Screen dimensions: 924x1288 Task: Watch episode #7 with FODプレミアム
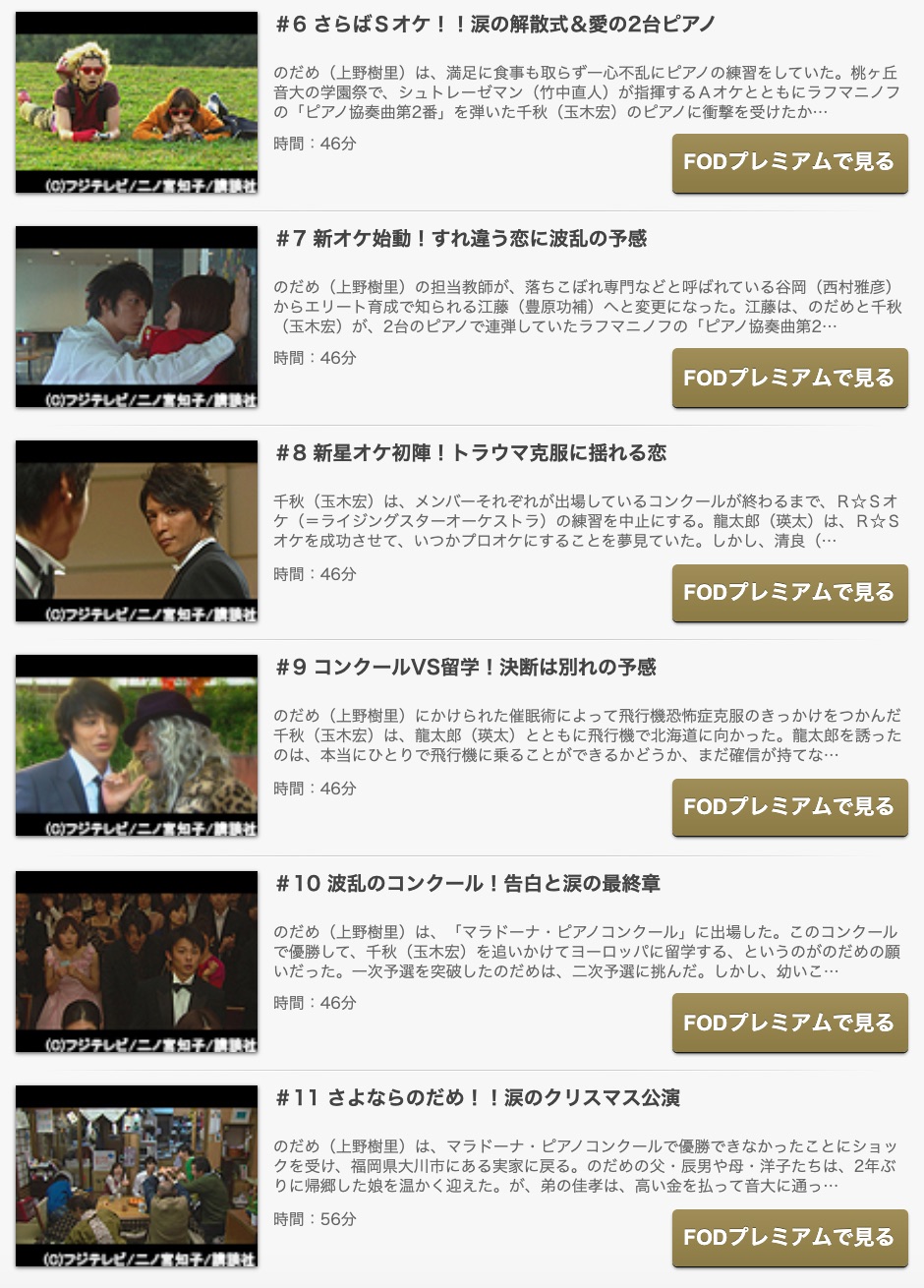coord(789,378)
